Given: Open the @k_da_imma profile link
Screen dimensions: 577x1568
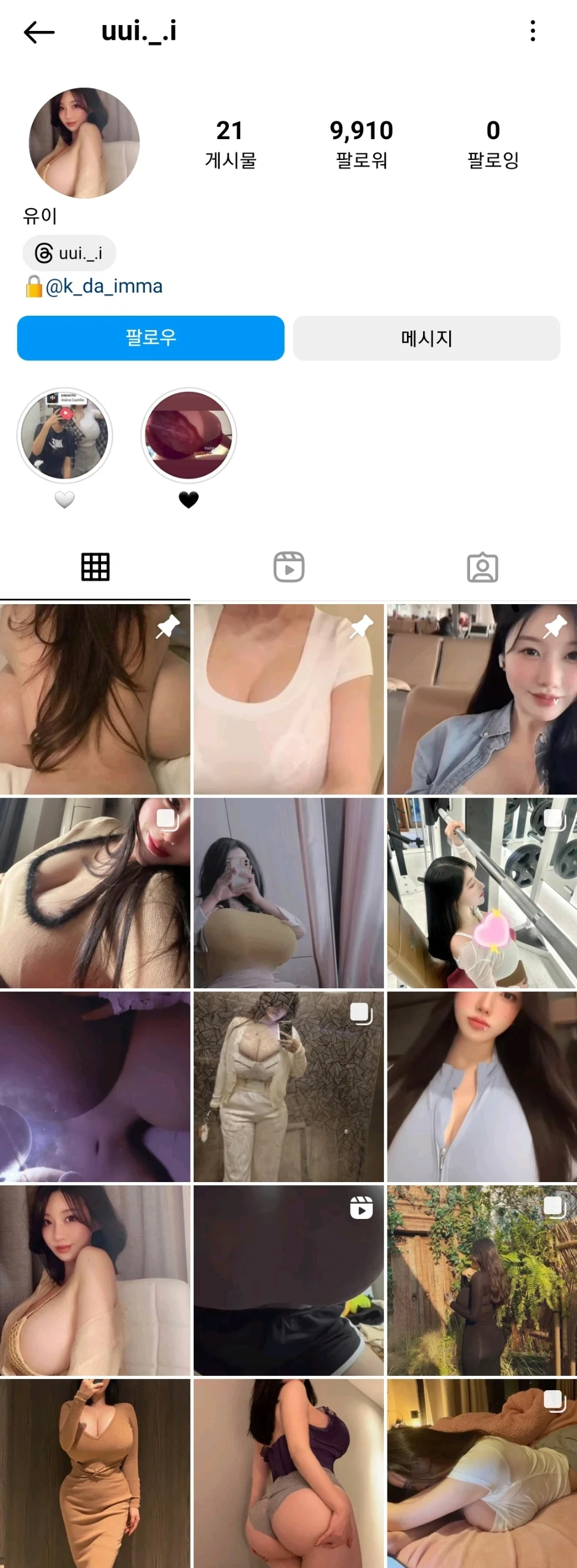Looking at the screenshot, I should pos(103,286).
